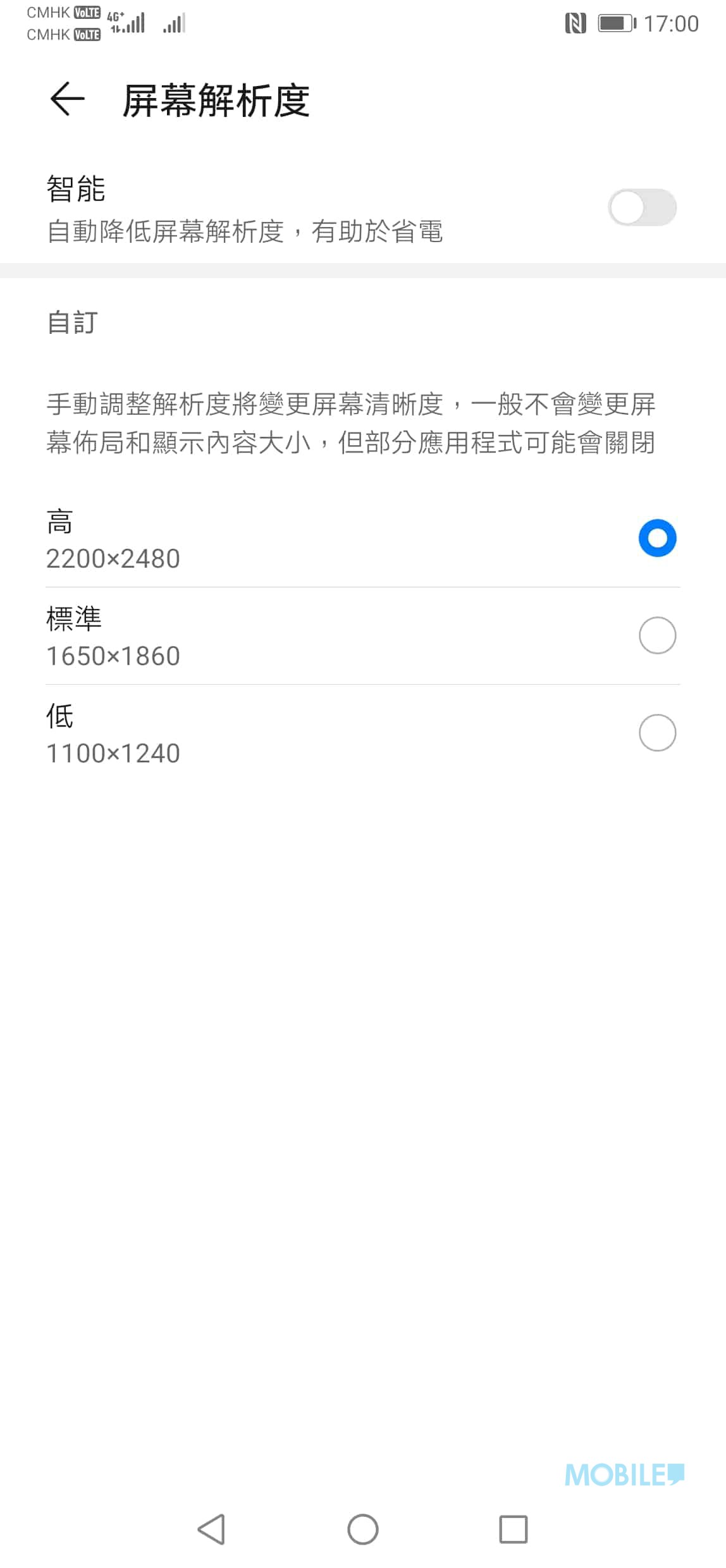Image resolution: width=726 pixels, height=1568 pixels.
Task: Tap the system home button
Action: pos(363,1529)
